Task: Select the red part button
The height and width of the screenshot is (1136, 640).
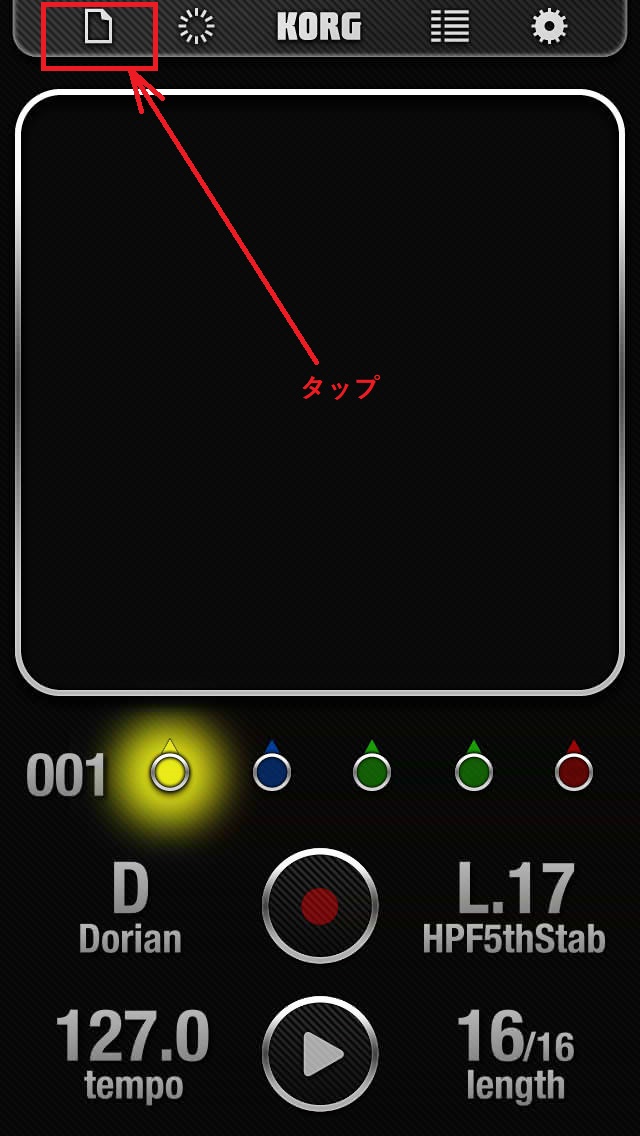Action: point(574,772)
